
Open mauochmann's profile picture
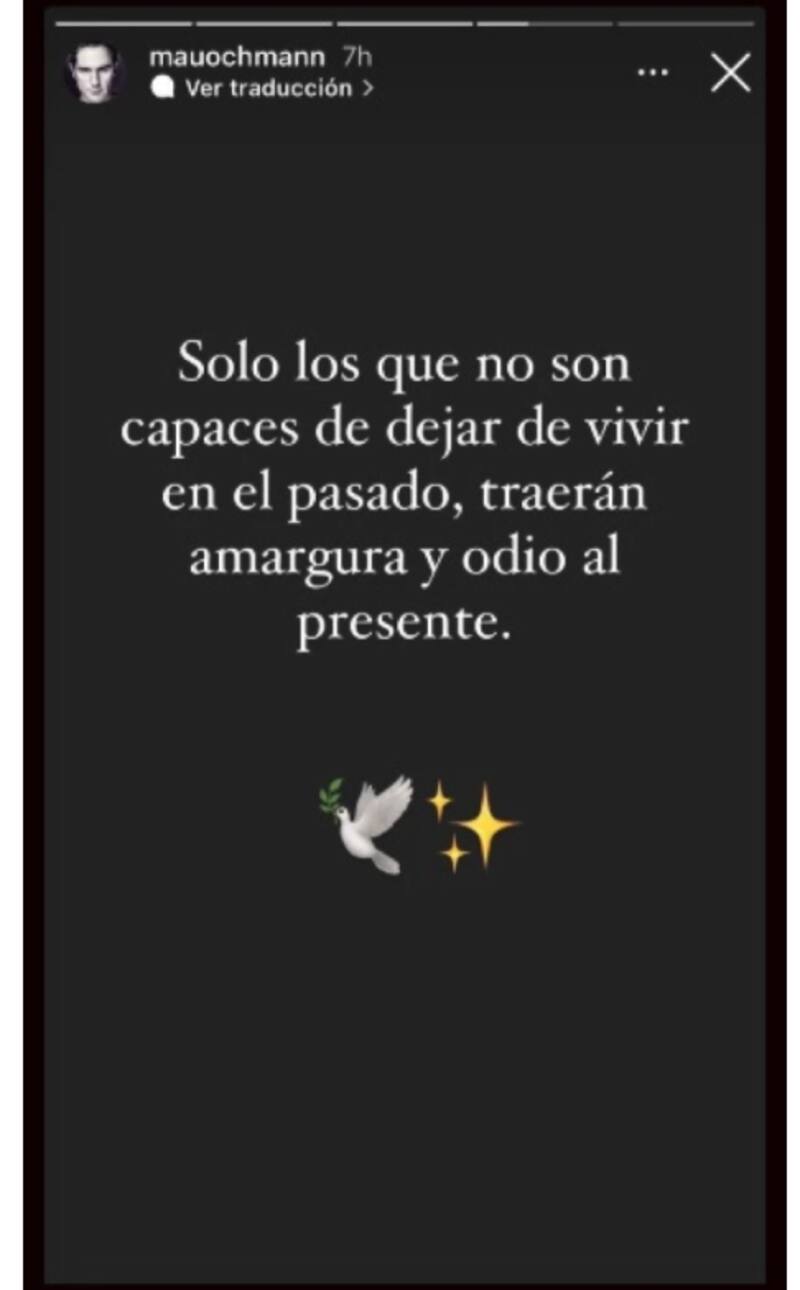click(95, 73)
